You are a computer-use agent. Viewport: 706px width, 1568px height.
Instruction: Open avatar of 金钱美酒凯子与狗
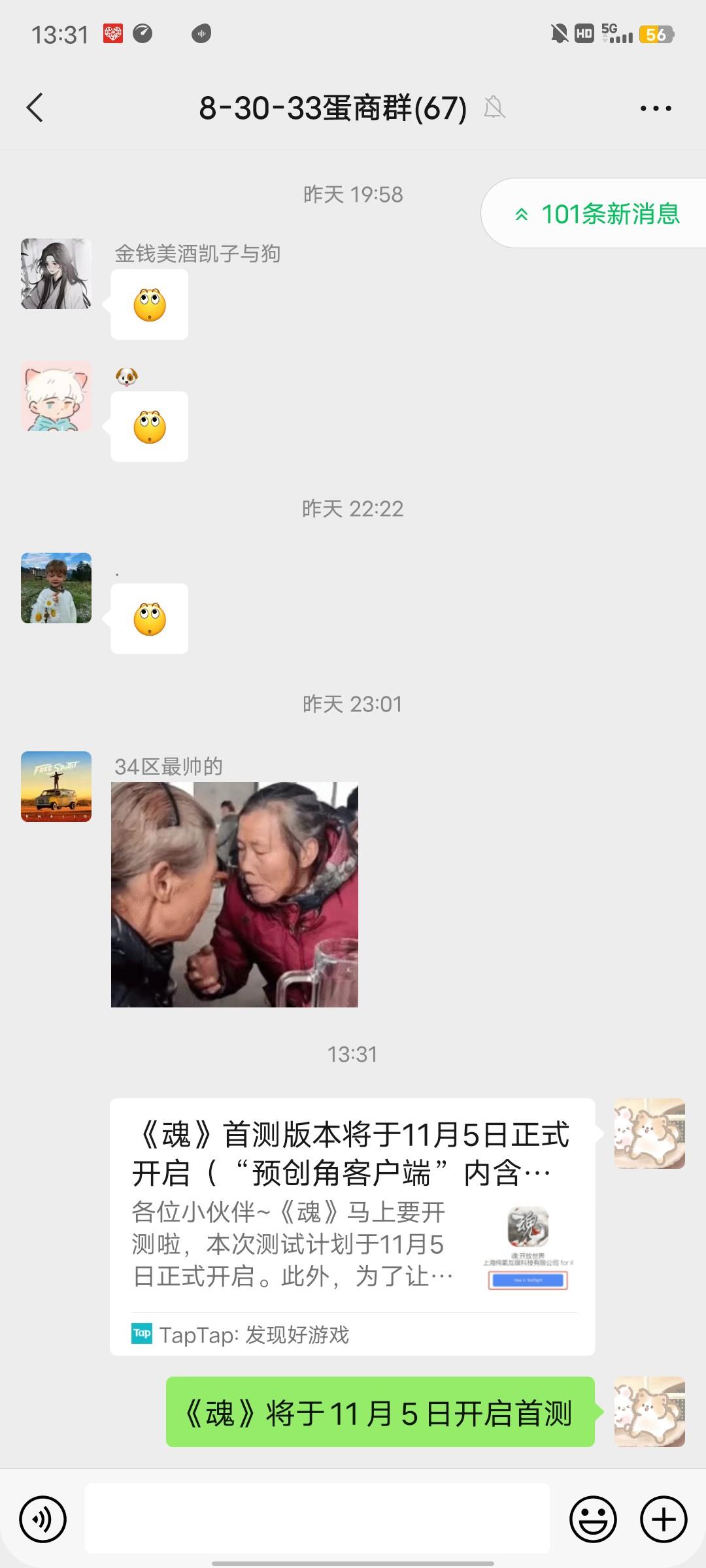(x=56, y=274)
